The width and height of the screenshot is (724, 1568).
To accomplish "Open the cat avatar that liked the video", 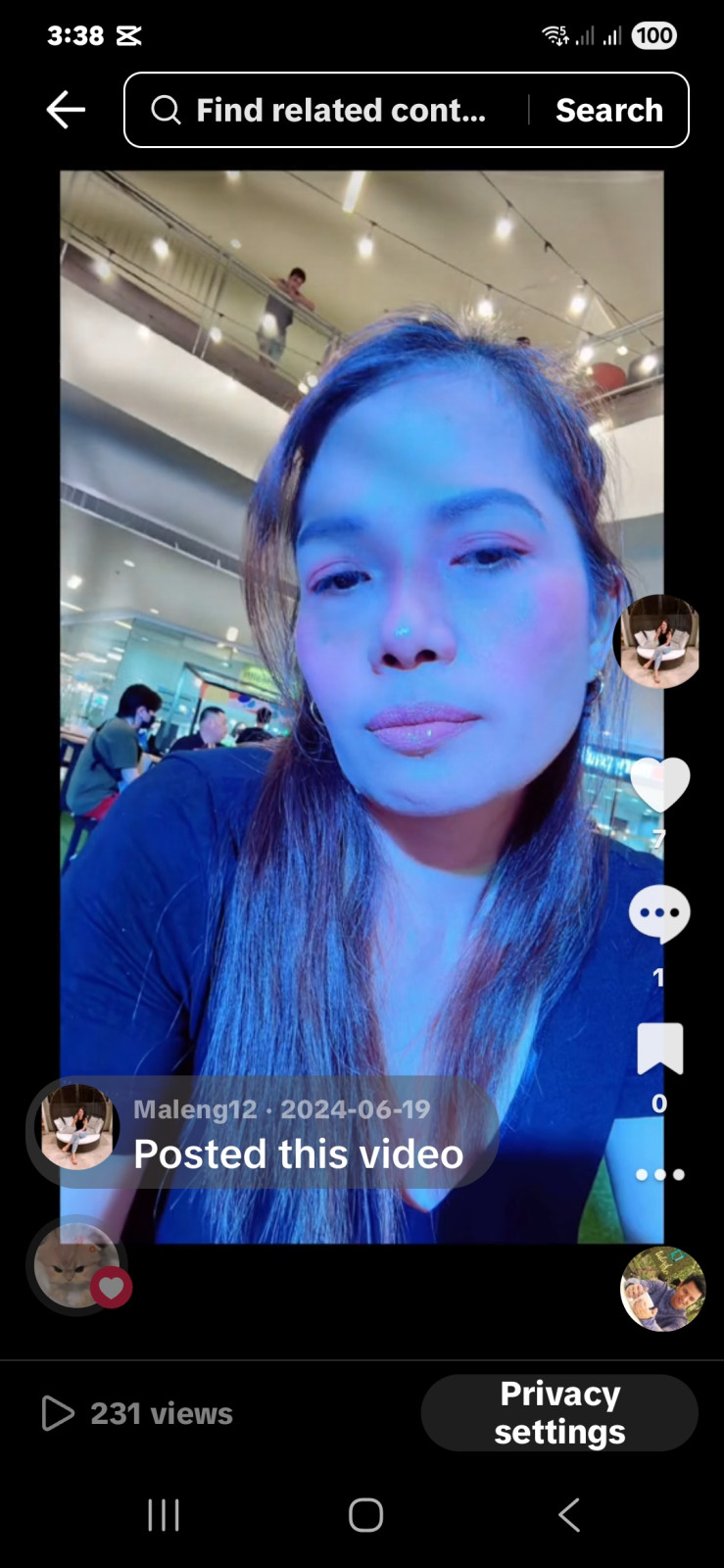I will pos(76,1266).
